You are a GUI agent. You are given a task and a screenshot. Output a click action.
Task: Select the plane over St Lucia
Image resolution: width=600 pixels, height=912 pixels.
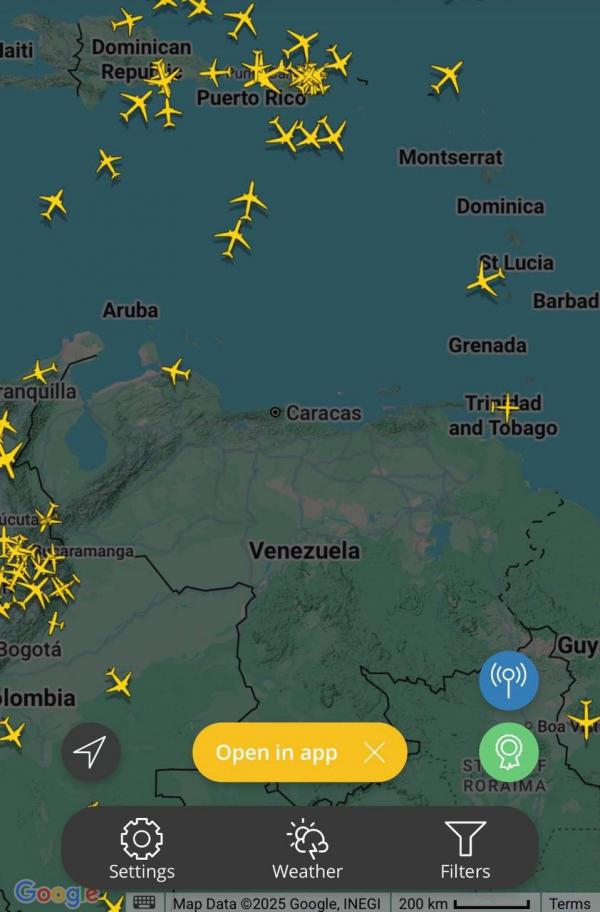(485, 279)
